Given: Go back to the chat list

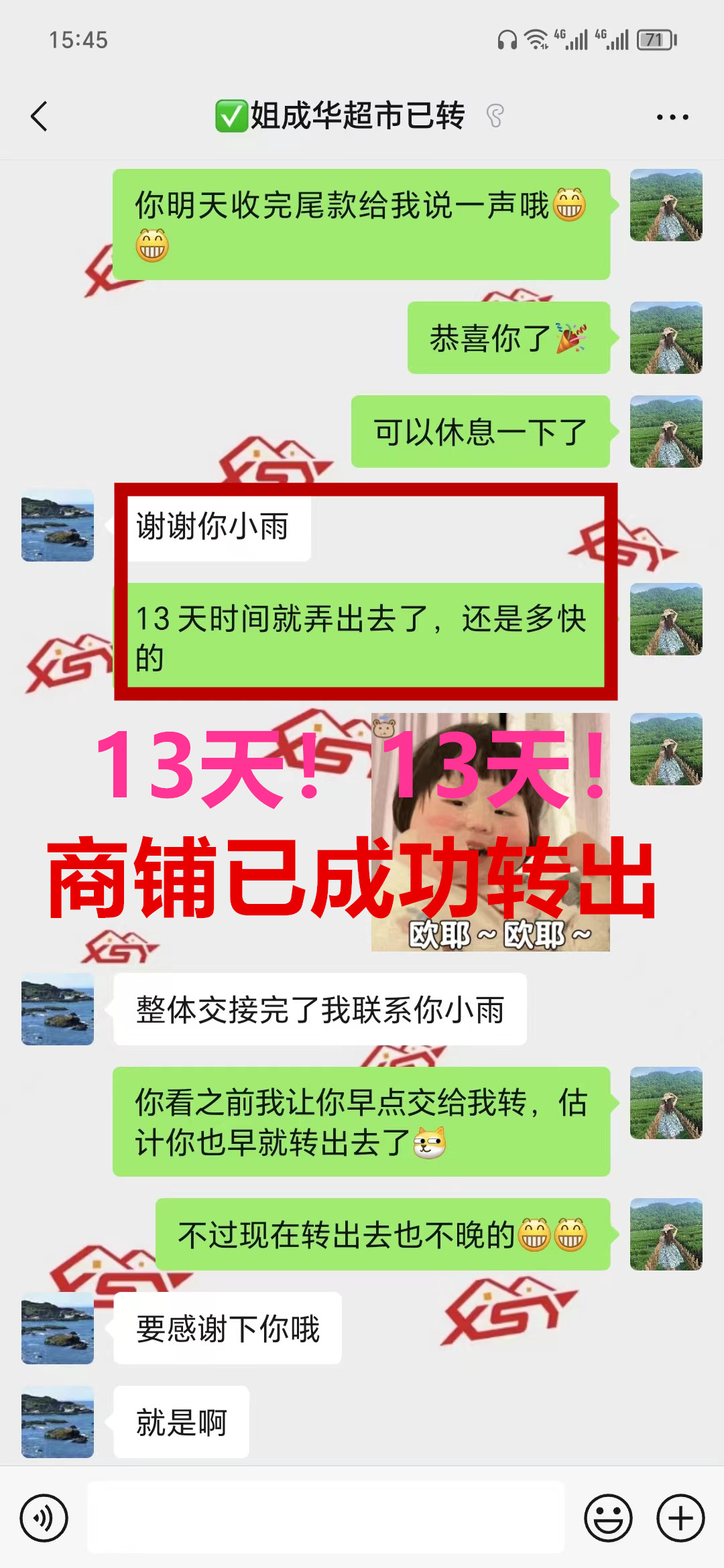Looking at the screenshot, I should click(x=40, y=117).
